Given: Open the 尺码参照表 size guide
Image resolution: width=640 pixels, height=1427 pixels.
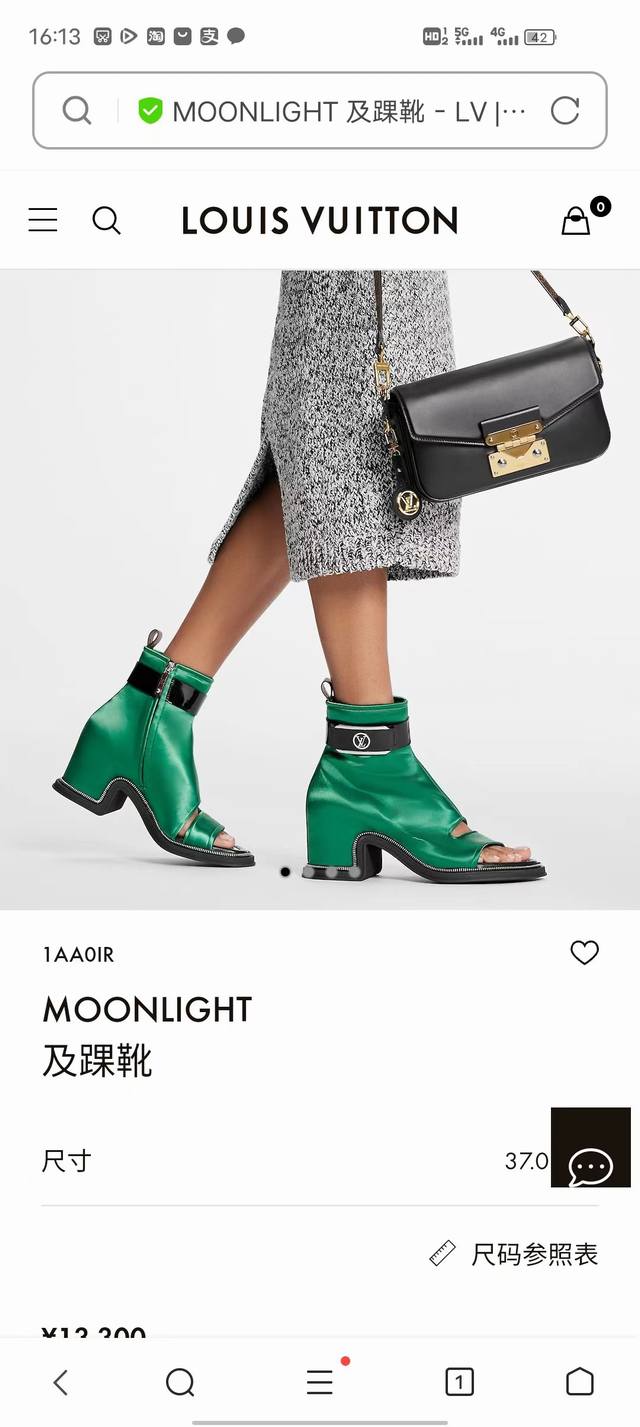Looking at the screenshot, I should click(514, 1254).
